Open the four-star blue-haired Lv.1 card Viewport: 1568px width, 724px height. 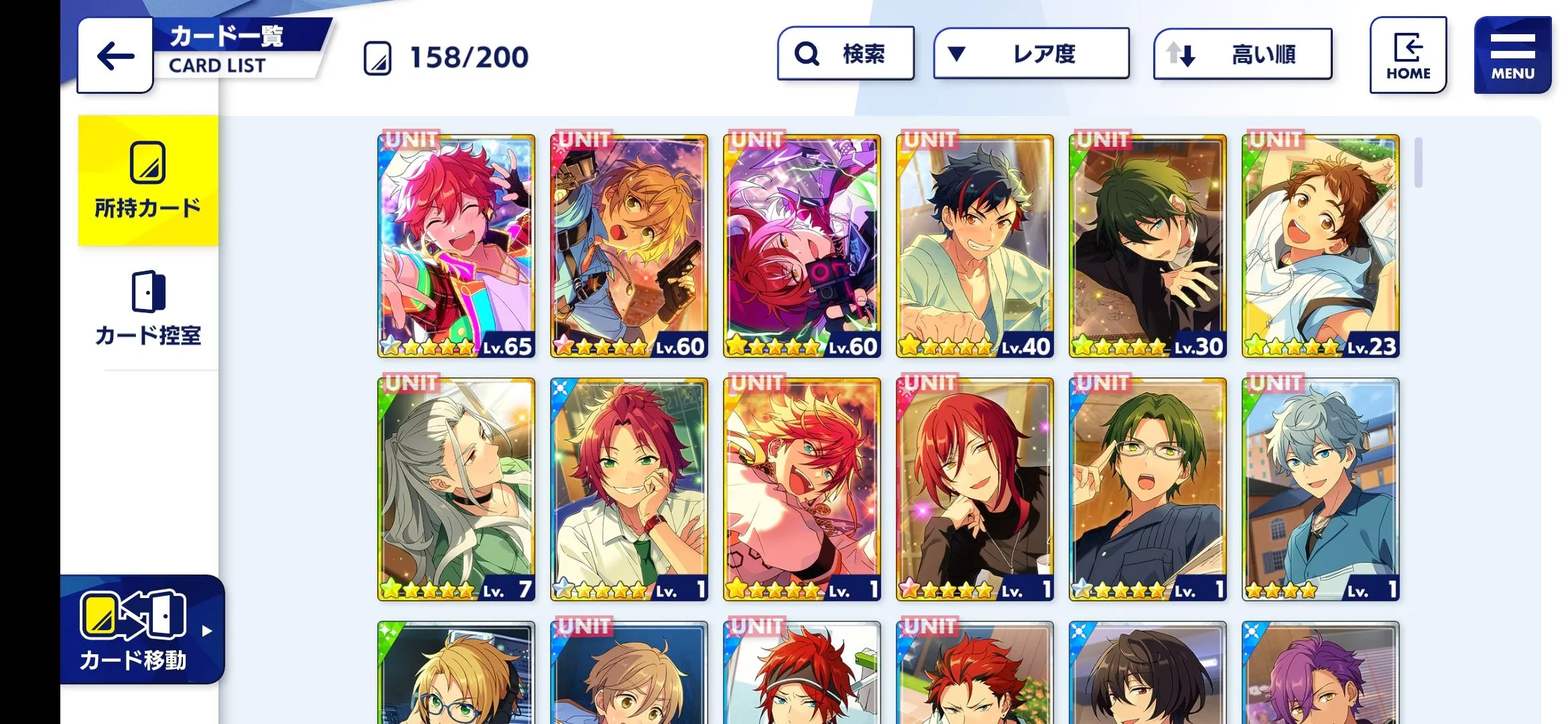tap(1321, 489)
